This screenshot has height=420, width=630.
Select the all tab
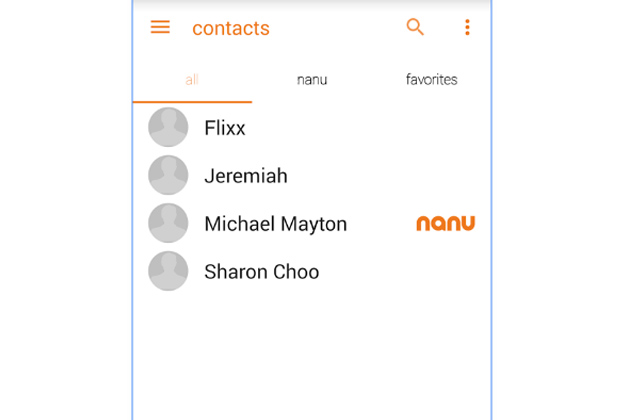pos(192,80)
